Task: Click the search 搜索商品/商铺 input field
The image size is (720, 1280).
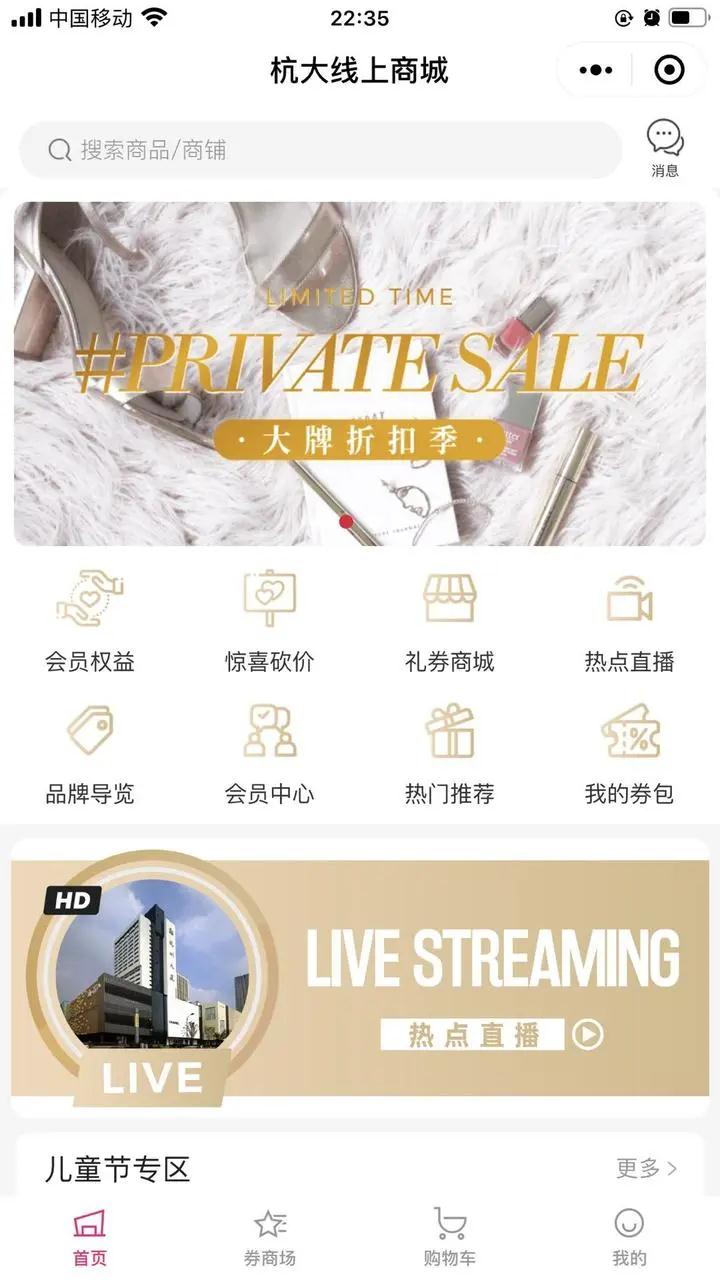Action: coord(320,149)
